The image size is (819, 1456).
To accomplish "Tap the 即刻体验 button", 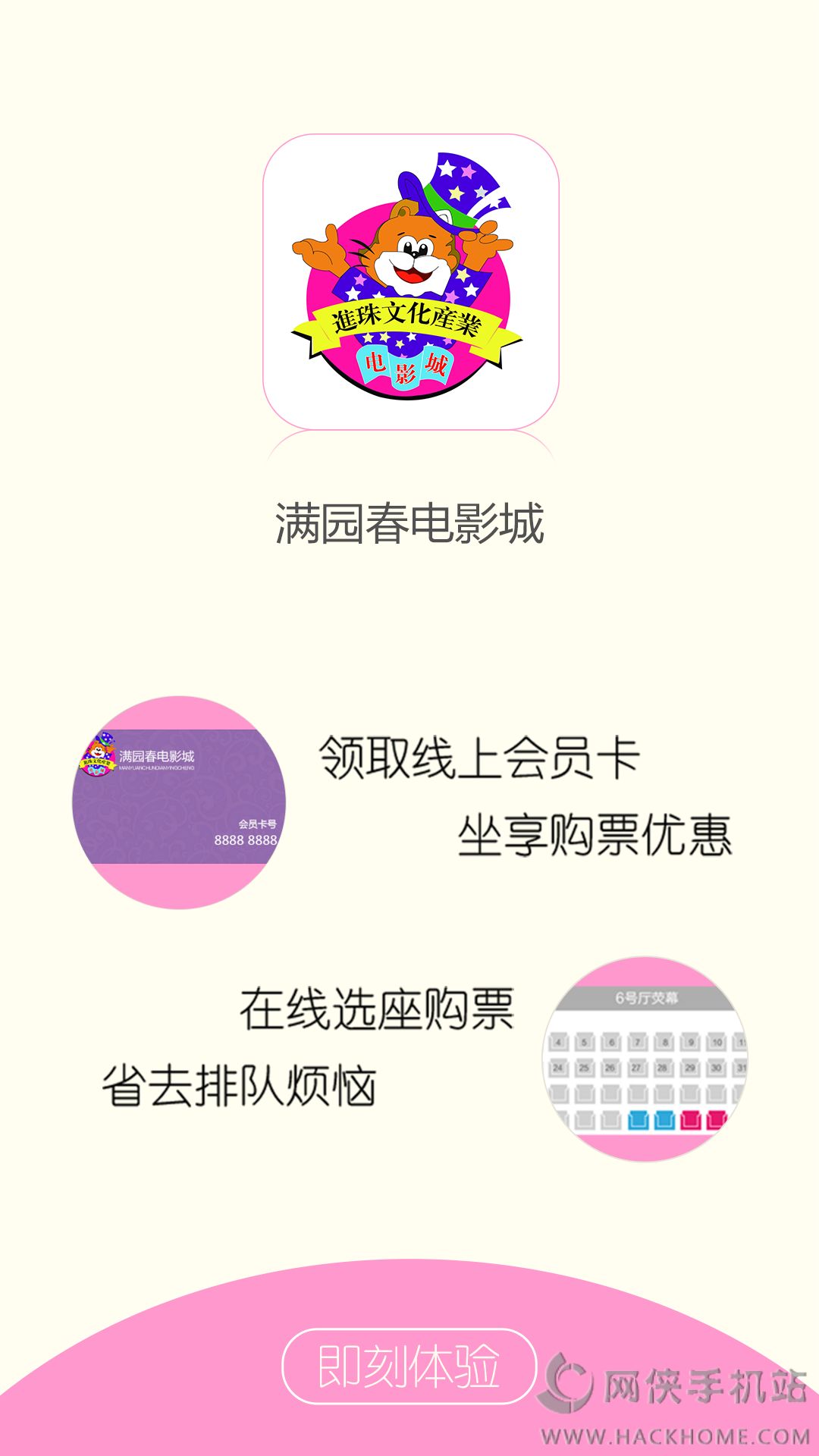I will coord(409,1367).
